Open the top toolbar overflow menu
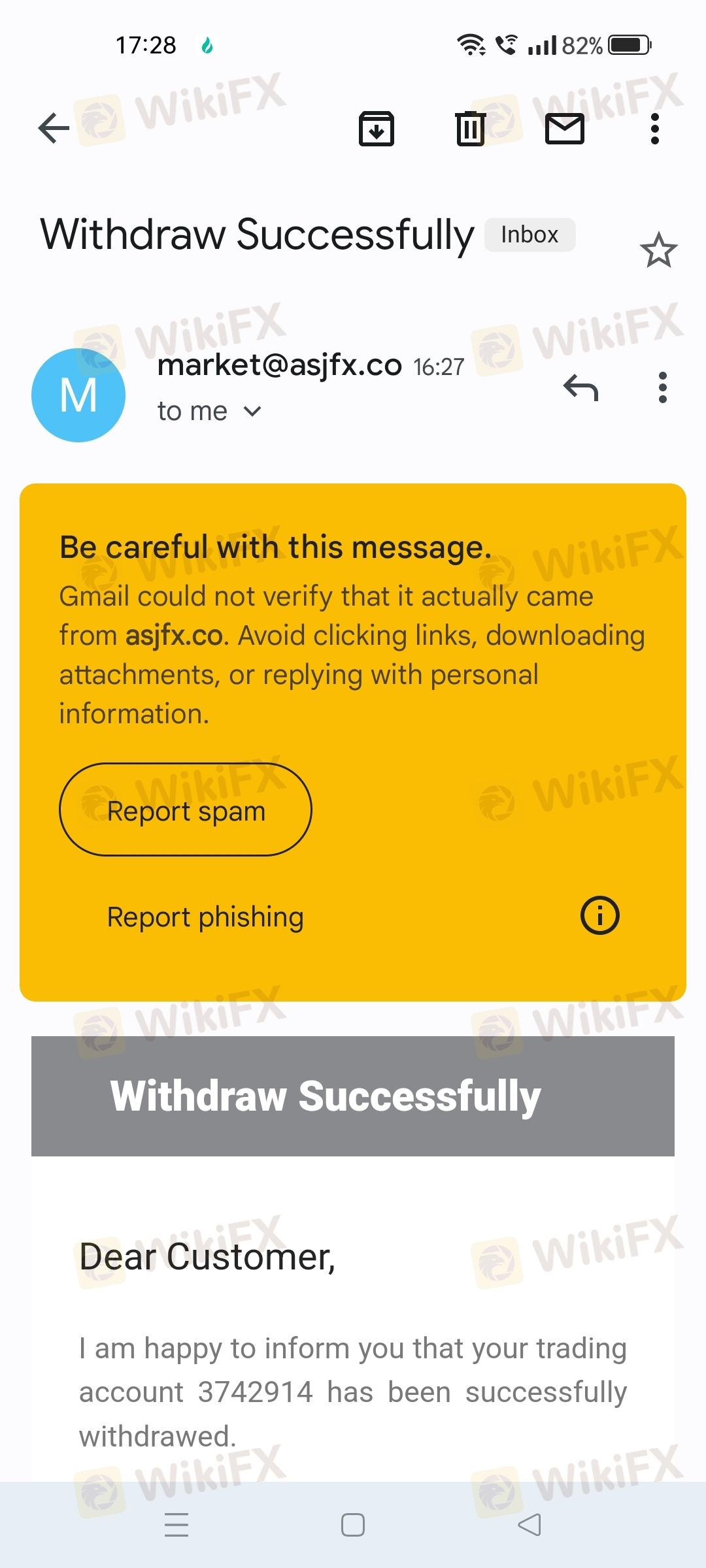Image resolution: width=706 pixels, height=1568 pixels. click(654, 128)
